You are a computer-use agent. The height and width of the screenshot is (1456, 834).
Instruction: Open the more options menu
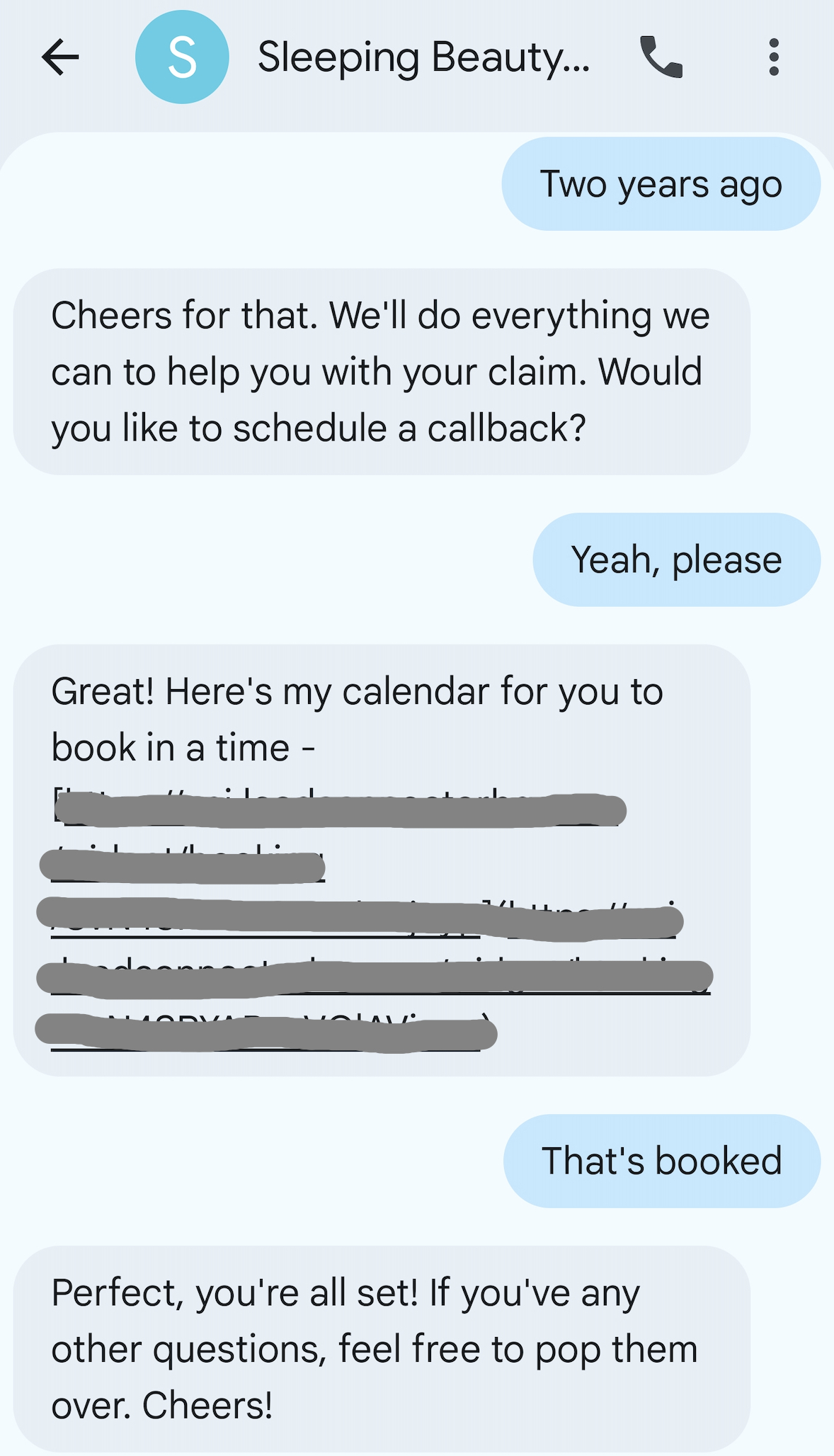(x=773, y=57)
